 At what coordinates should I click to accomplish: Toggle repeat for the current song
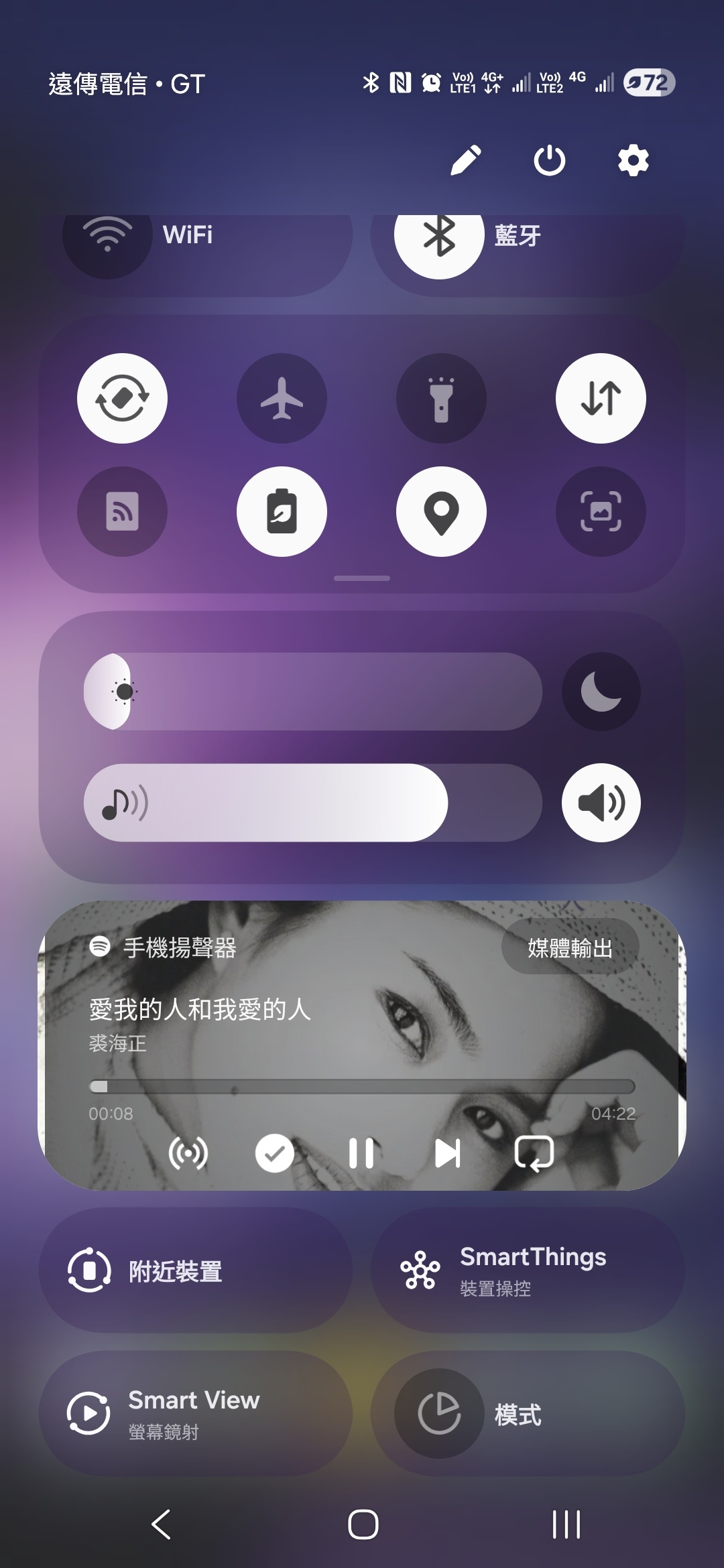point(534,1153)
